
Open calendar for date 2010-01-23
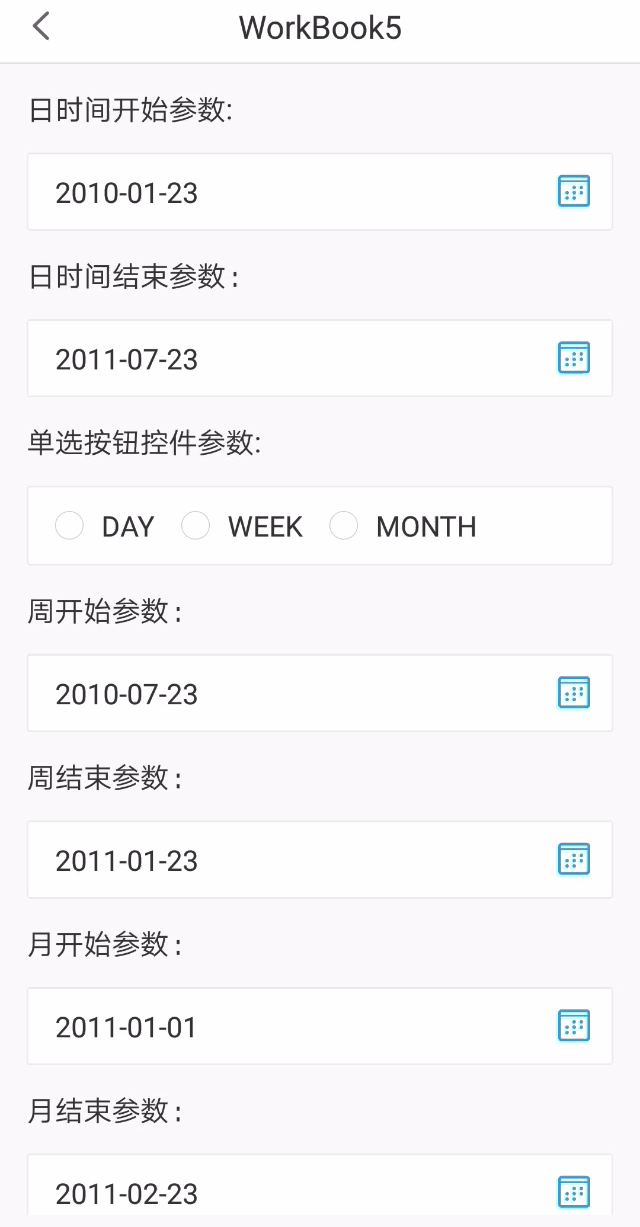click(573, 191)
